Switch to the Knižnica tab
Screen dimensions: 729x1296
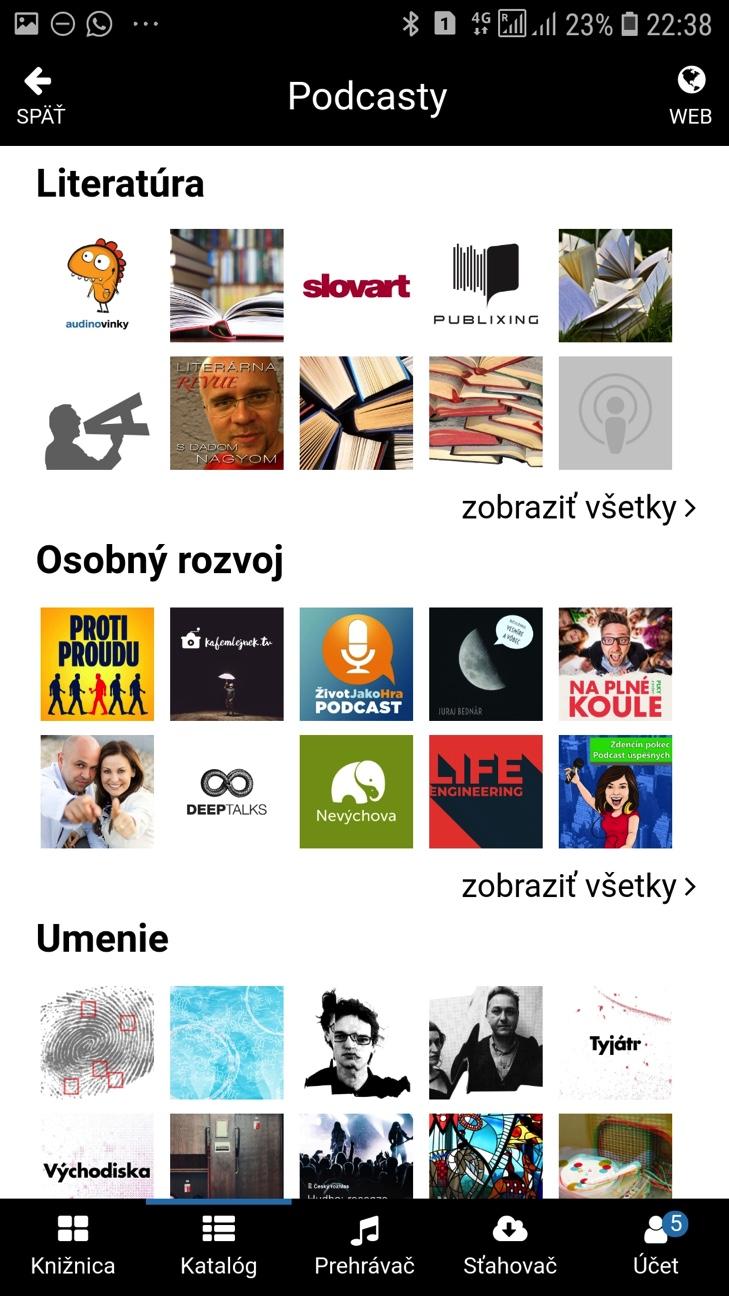tap(73, 1246)
